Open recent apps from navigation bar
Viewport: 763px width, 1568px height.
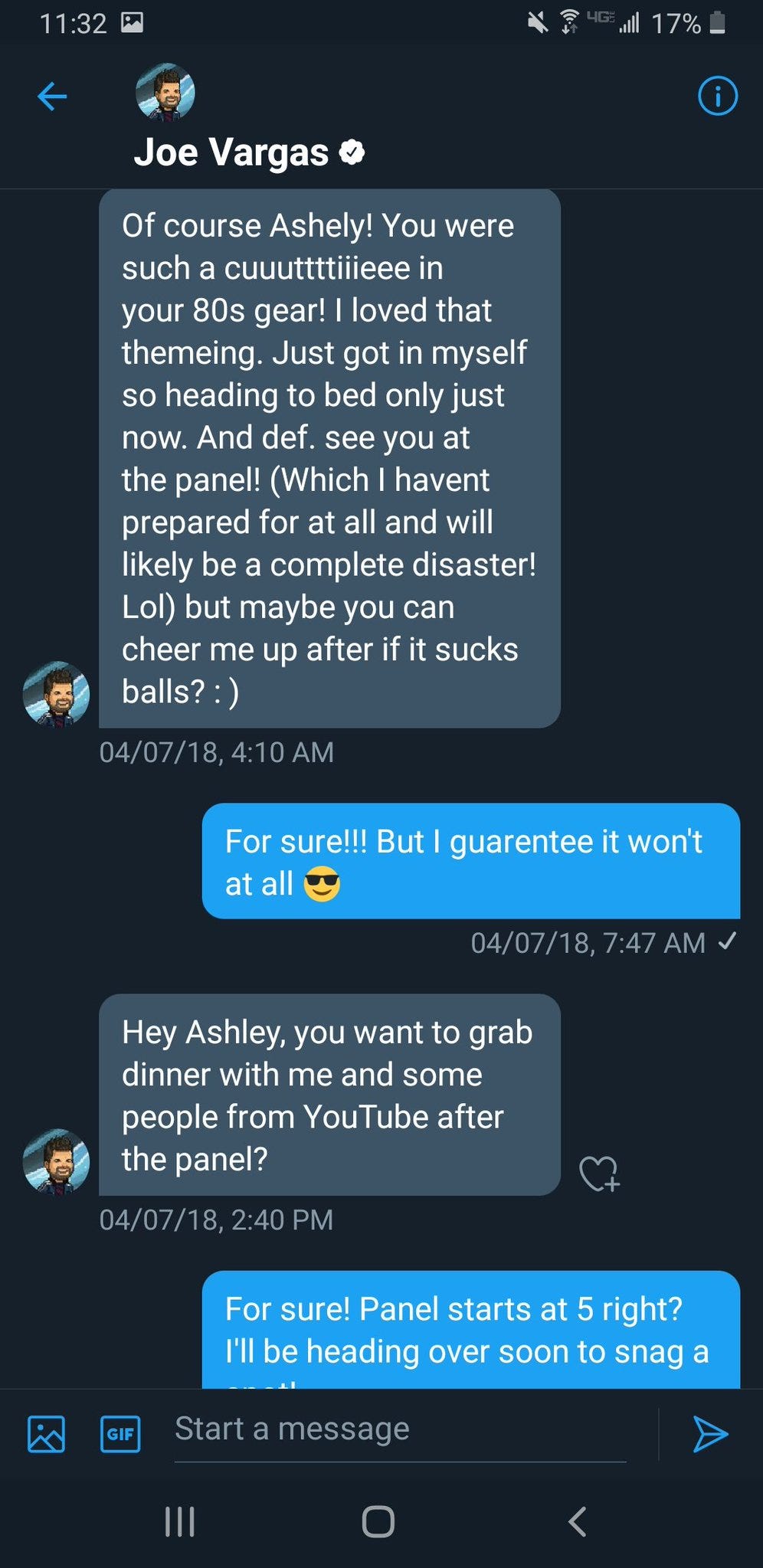point(180,1521)
